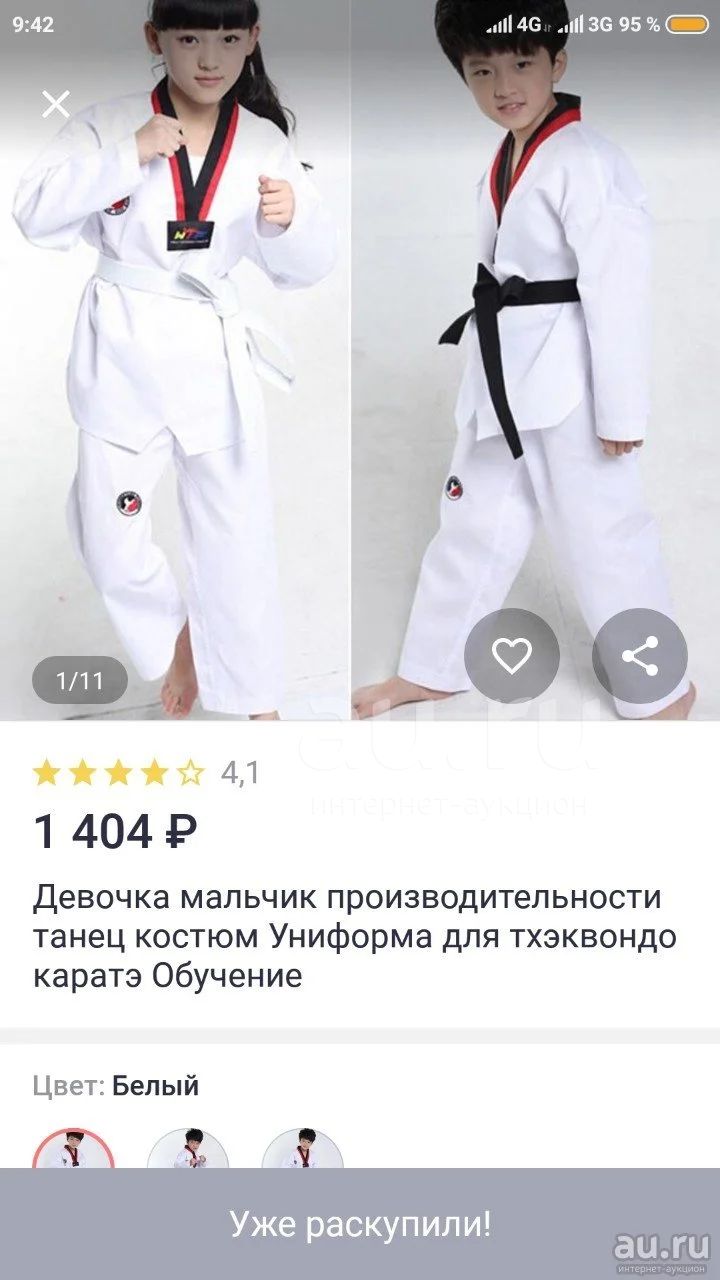Close the product page with X
720x1280 pixels.
click(56, 103)
